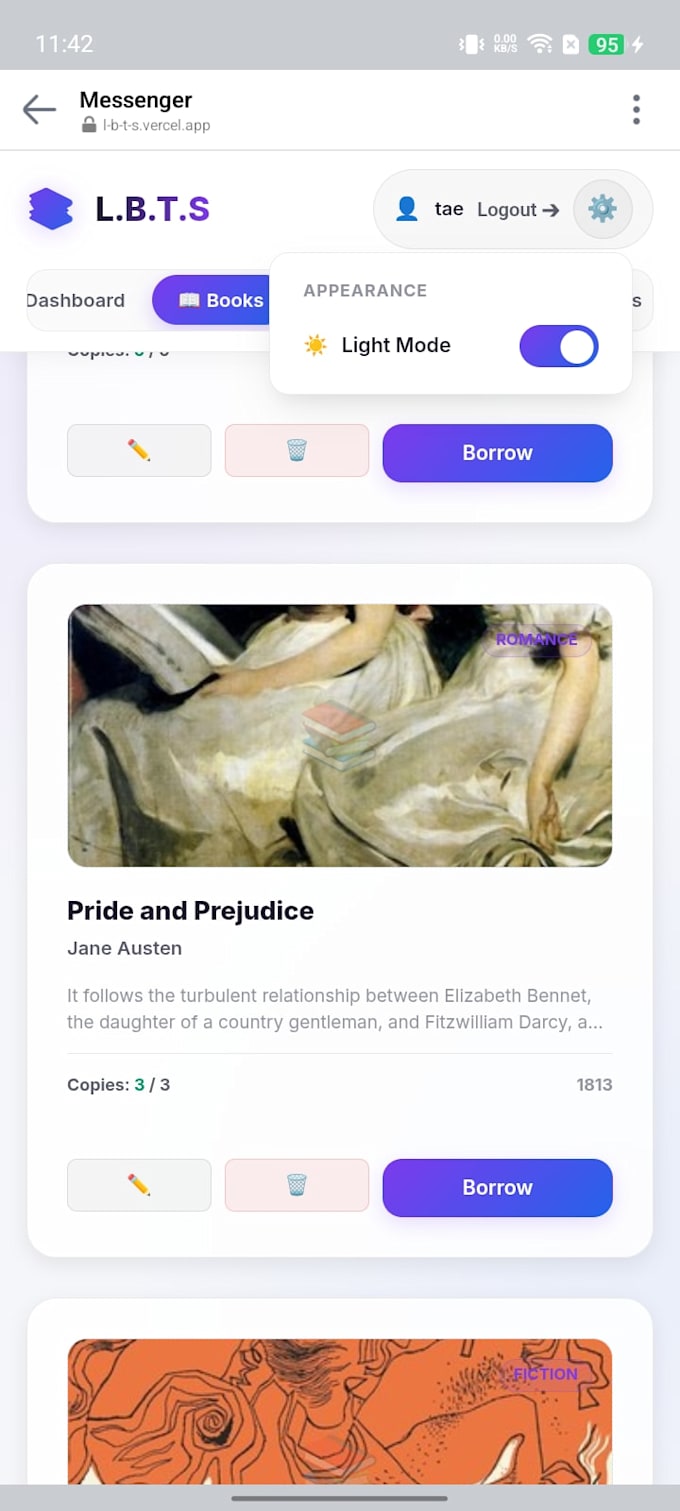Viewport: 680px width, 1511px height.
Task: Edit Pride and Prejudice with pencil icon
Action: 139,1185
